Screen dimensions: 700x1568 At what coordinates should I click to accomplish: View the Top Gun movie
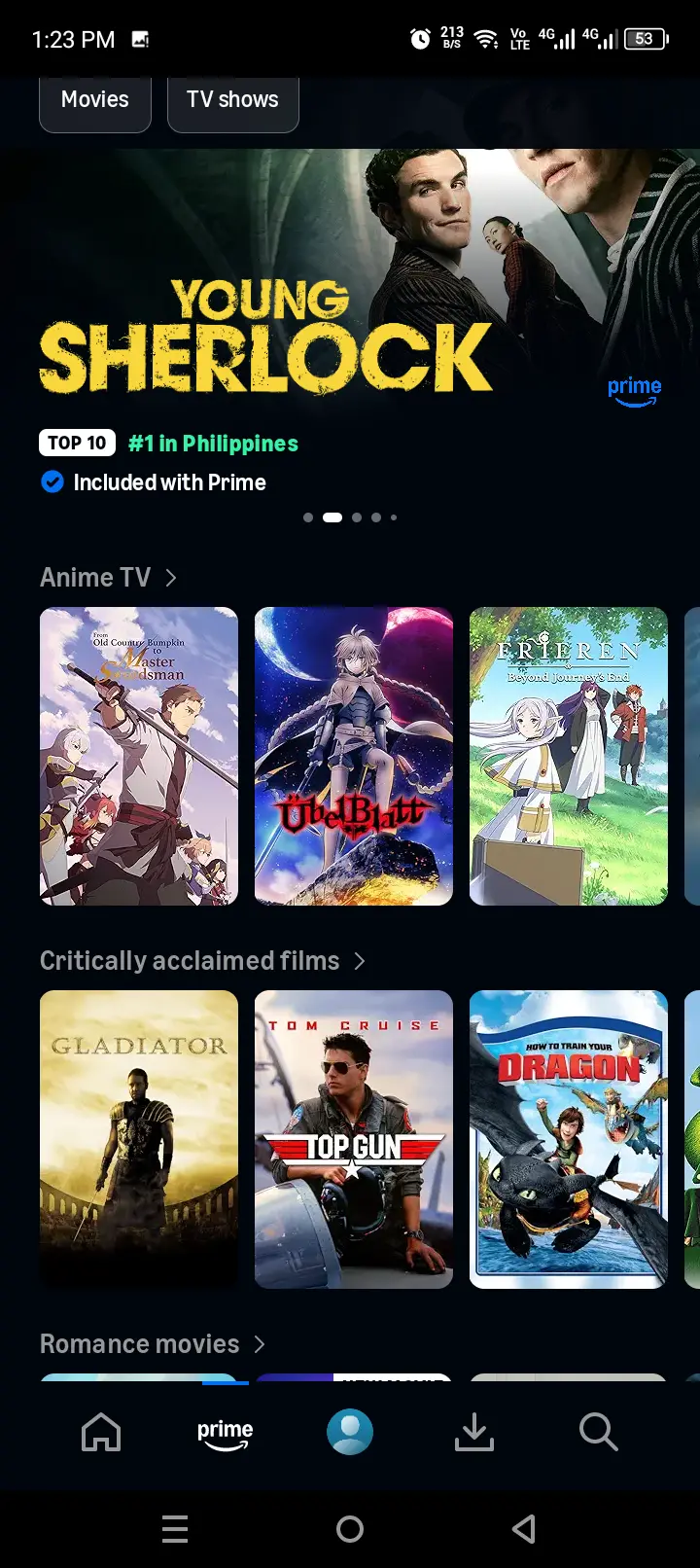click(354, 1140)
